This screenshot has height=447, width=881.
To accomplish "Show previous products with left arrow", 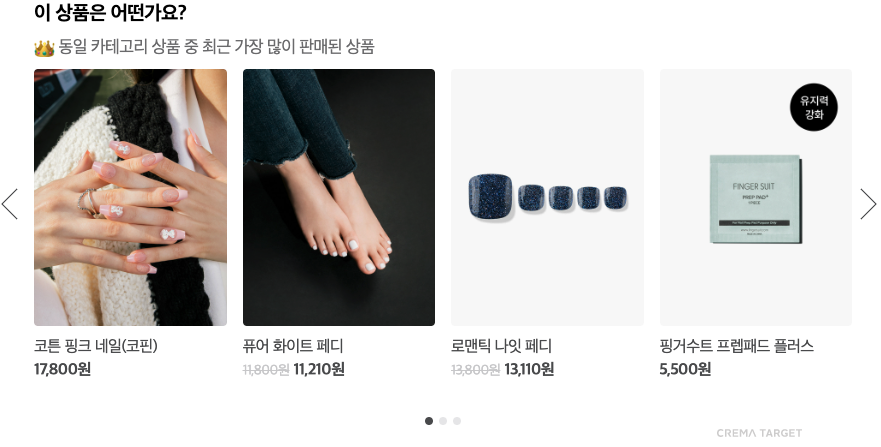I will [x=10, y=204].
